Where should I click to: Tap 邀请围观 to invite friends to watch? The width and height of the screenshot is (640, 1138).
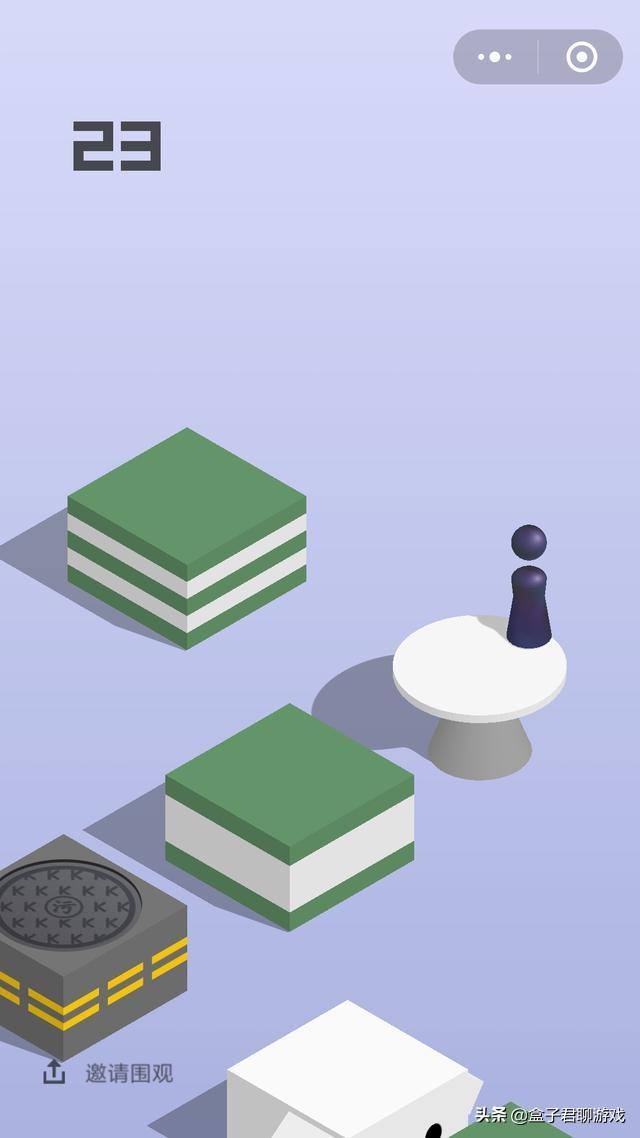(x=110, y=1073)
